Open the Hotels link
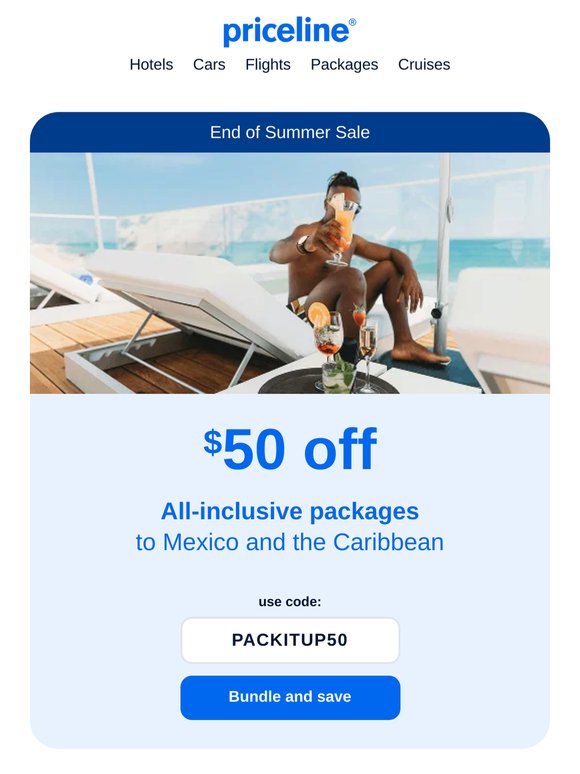 (151, 65)
